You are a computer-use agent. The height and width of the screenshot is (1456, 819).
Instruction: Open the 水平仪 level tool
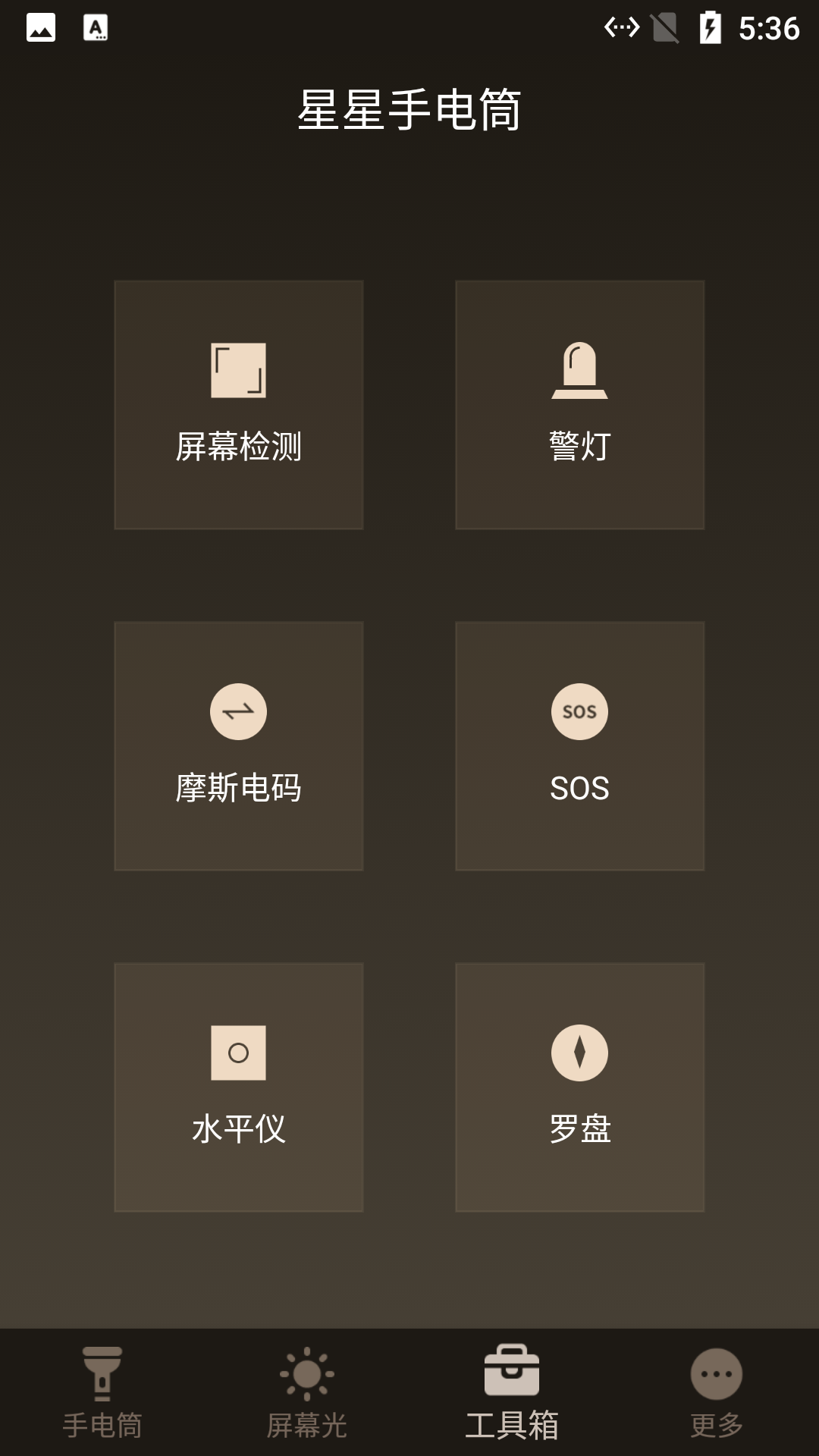(238, 1086)
